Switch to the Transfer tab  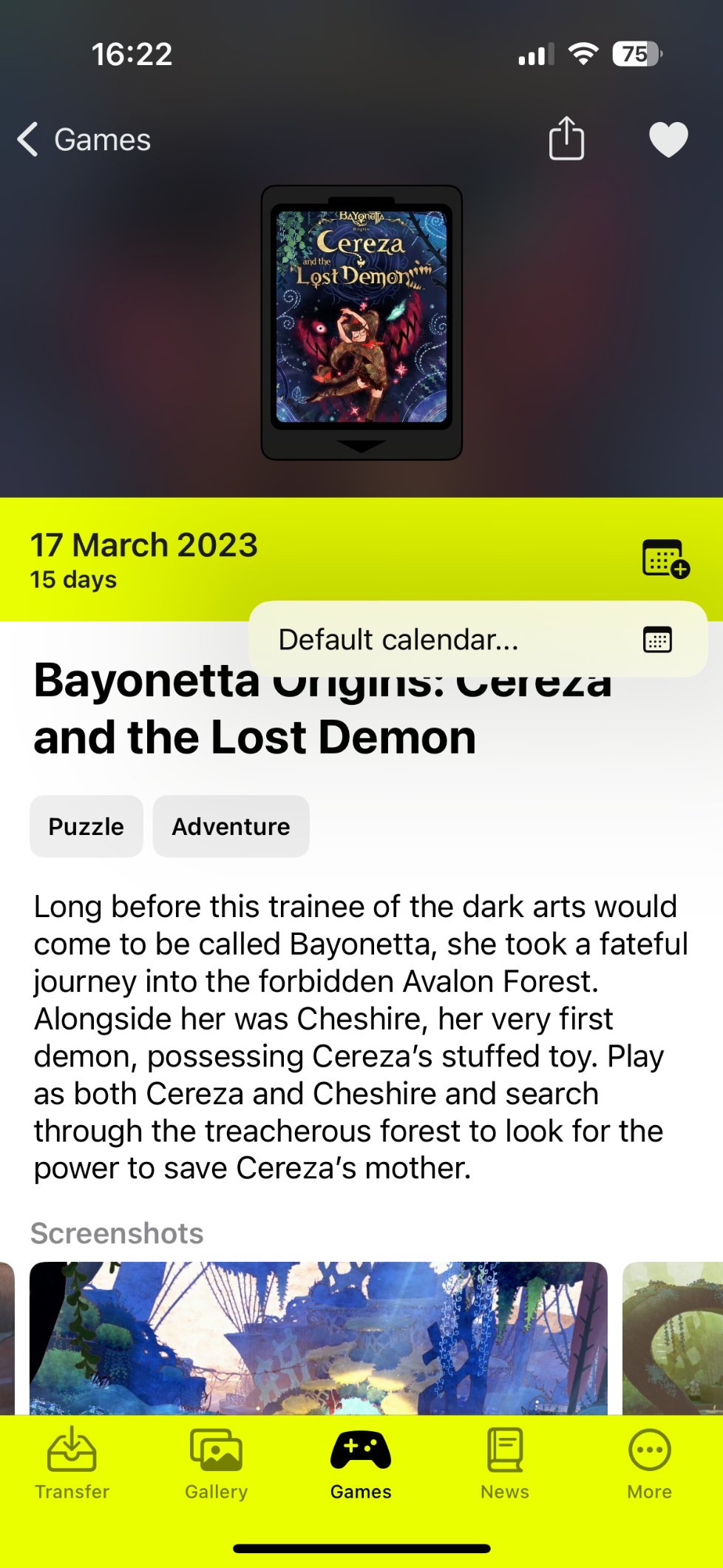[x=72, y=1464]
